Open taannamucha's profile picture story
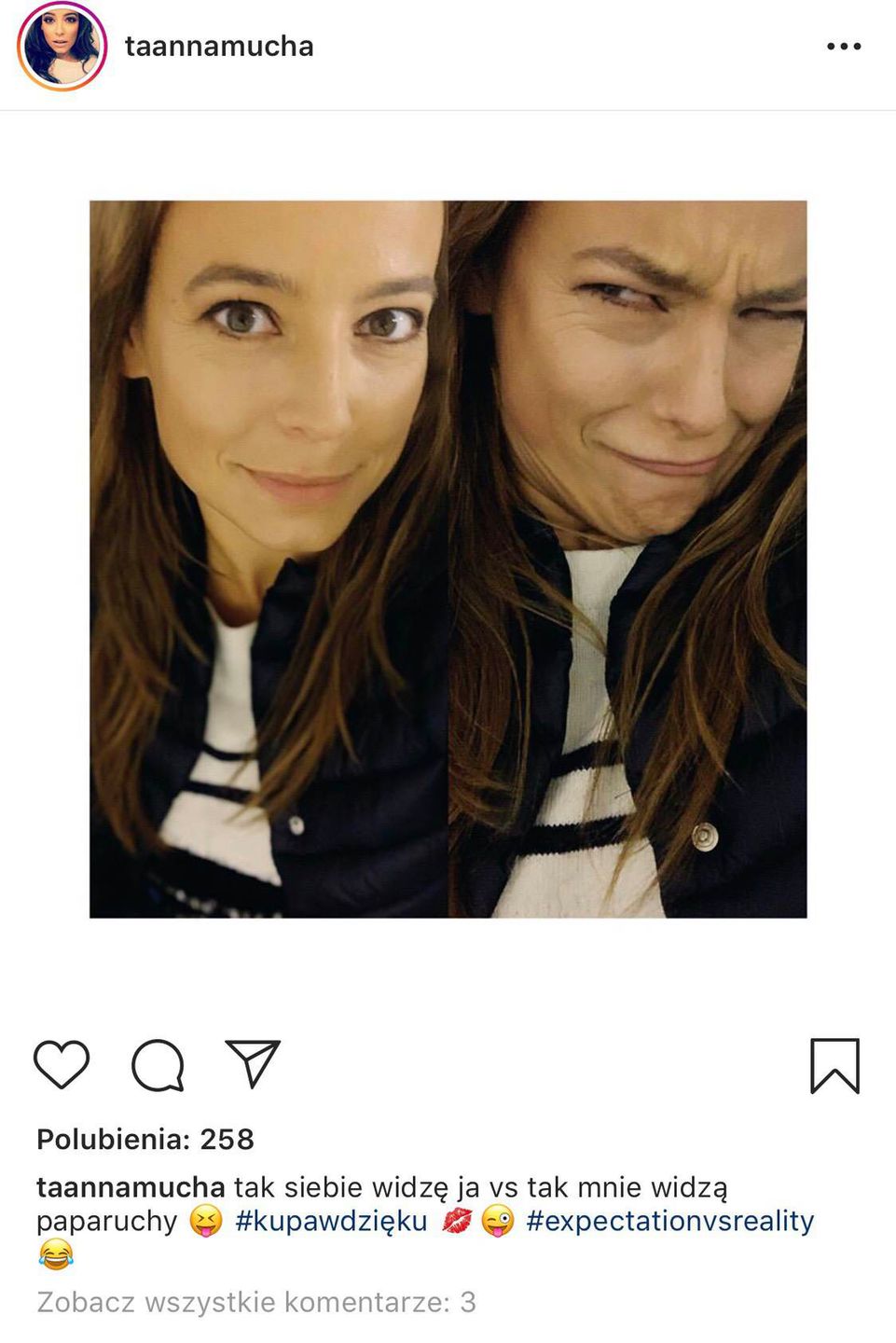The image size is (896, 1343). click(x=62, y=47)
